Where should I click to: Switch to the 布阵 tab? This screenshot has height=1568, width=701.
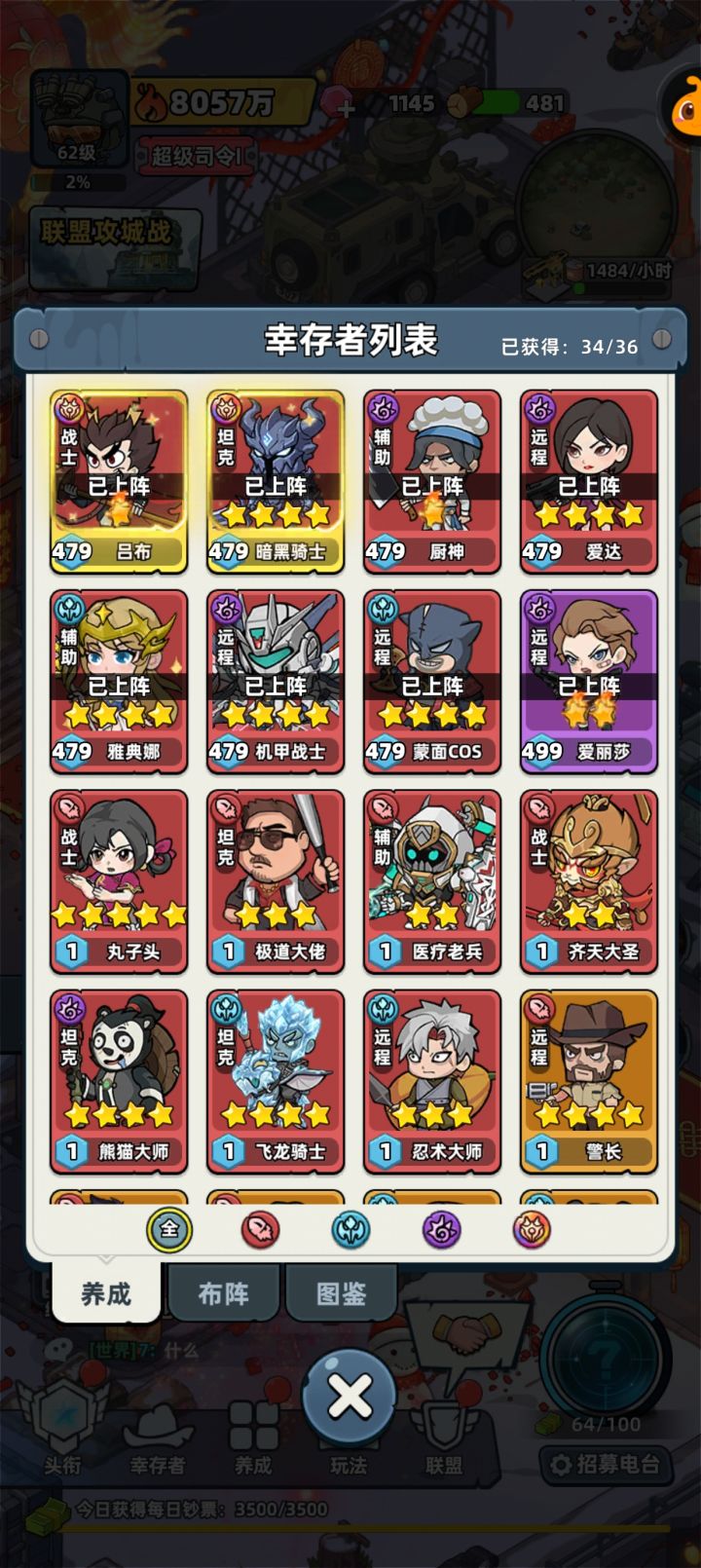223,1293
